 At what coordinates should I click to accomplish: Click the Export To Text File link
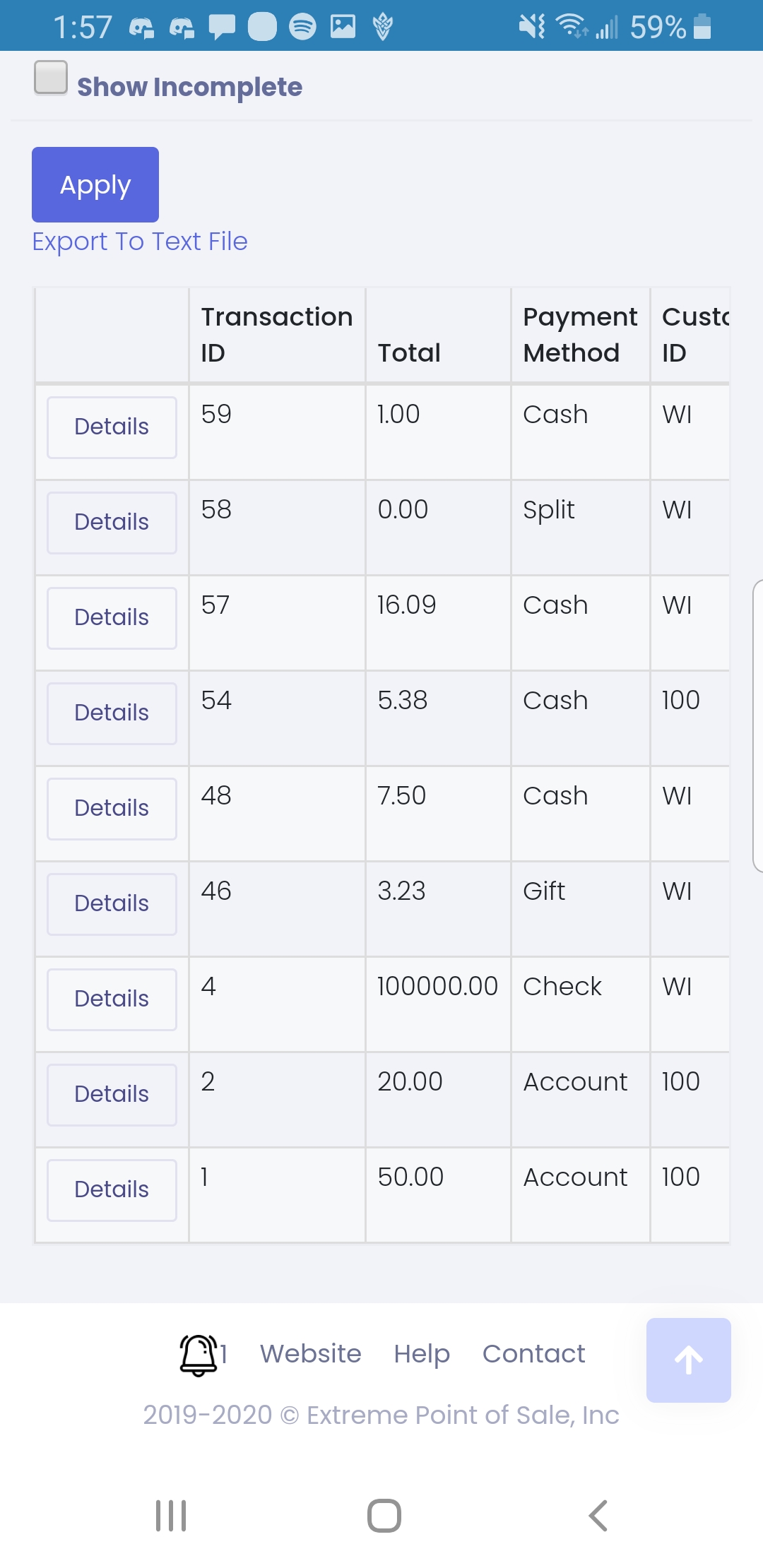[139, 242]
